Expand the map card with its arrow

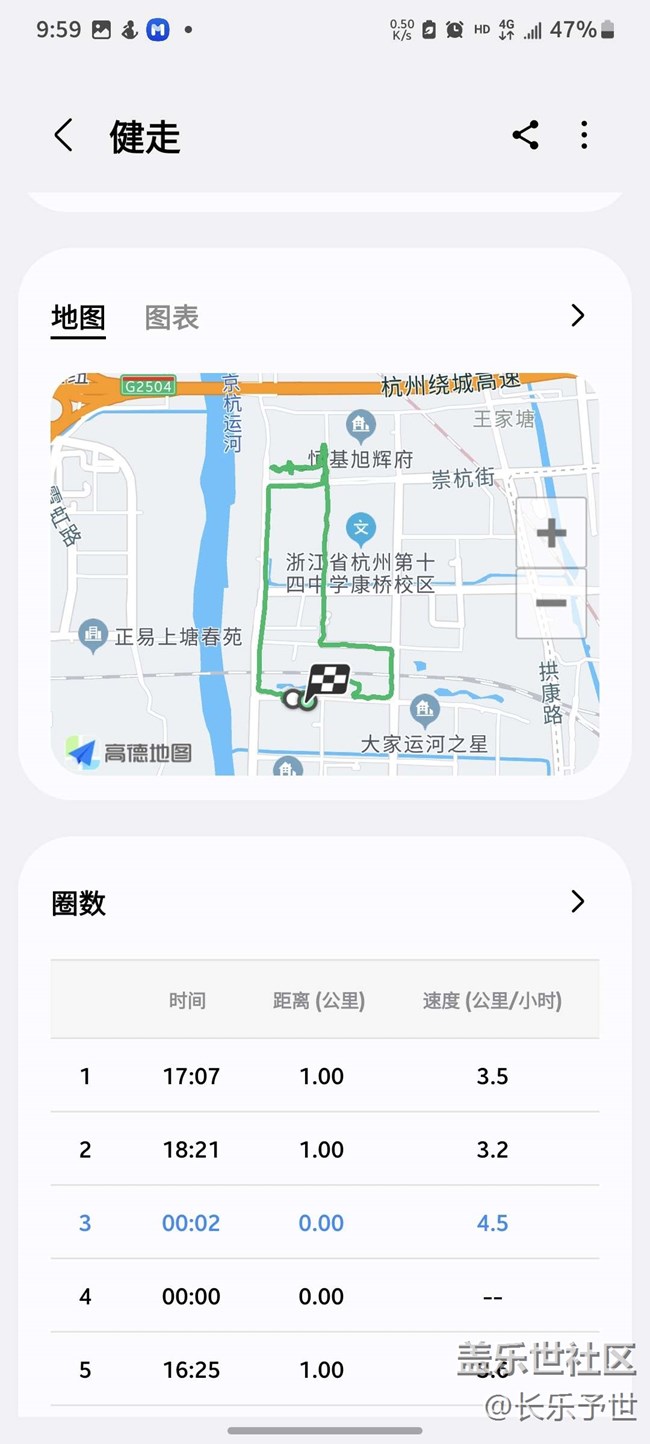coord(577,316)
